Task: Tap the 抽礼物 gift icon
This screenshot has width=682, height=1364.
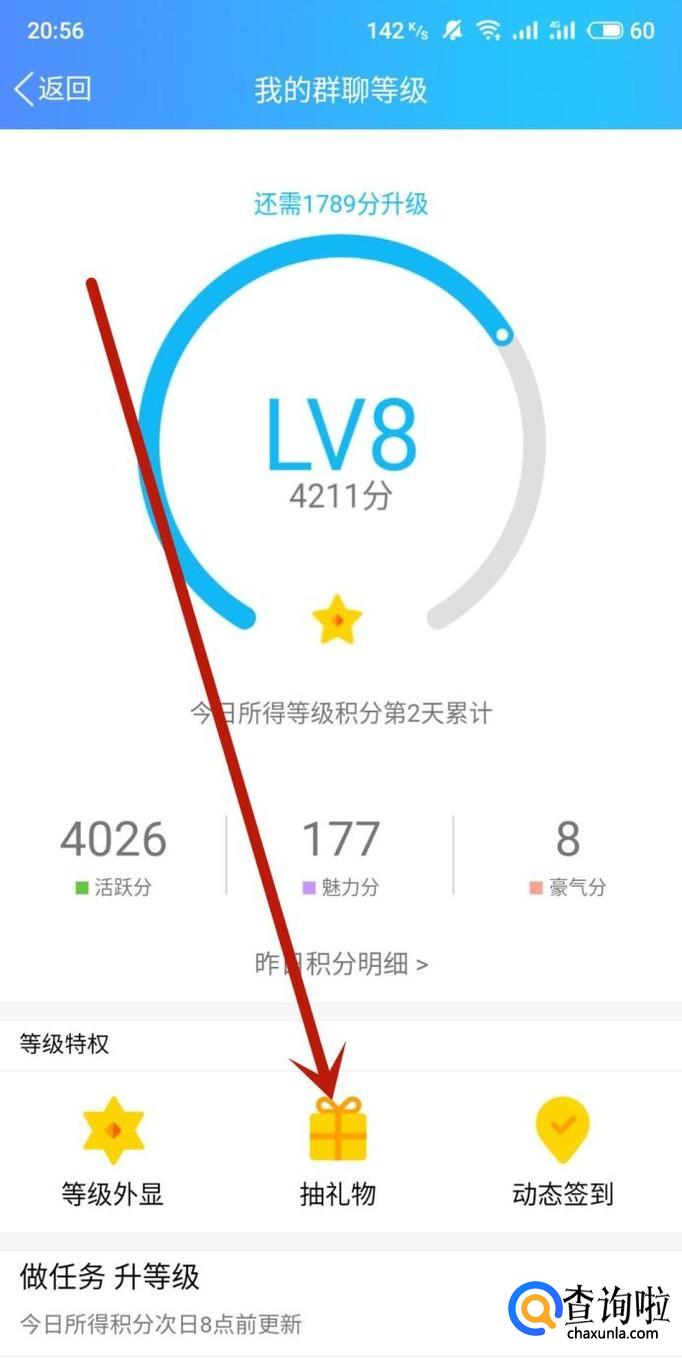Action: point(338,1131)
